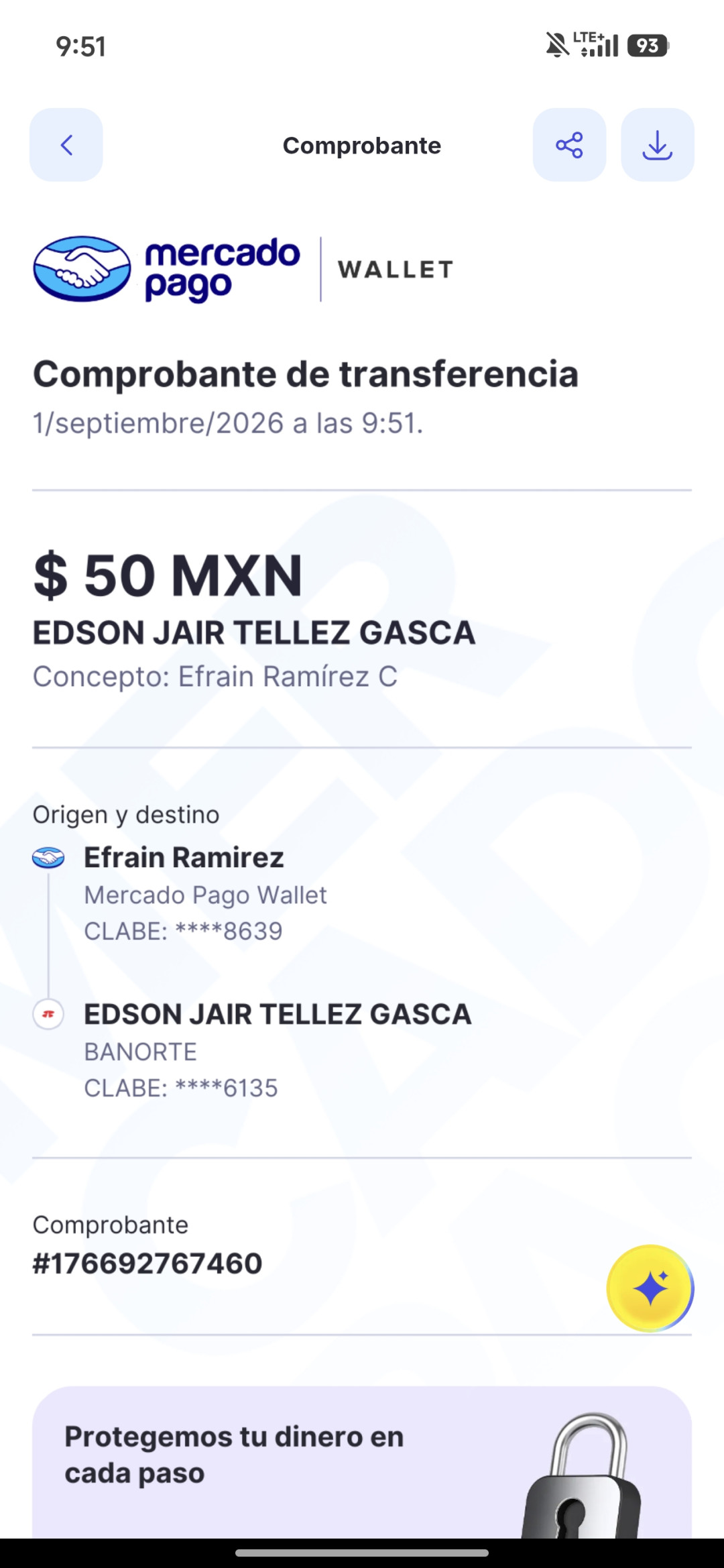Viewport: 724px width, 1568px height.
Task: Download the transfer receipt
Action: [658, 145]
